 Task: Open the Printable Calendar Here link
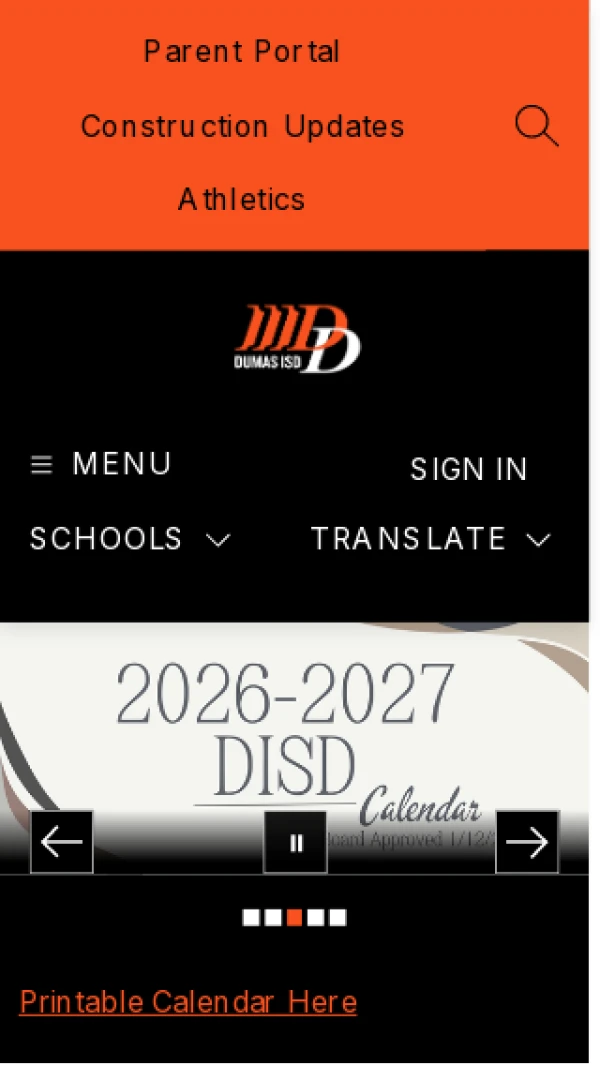[188, 1002]
